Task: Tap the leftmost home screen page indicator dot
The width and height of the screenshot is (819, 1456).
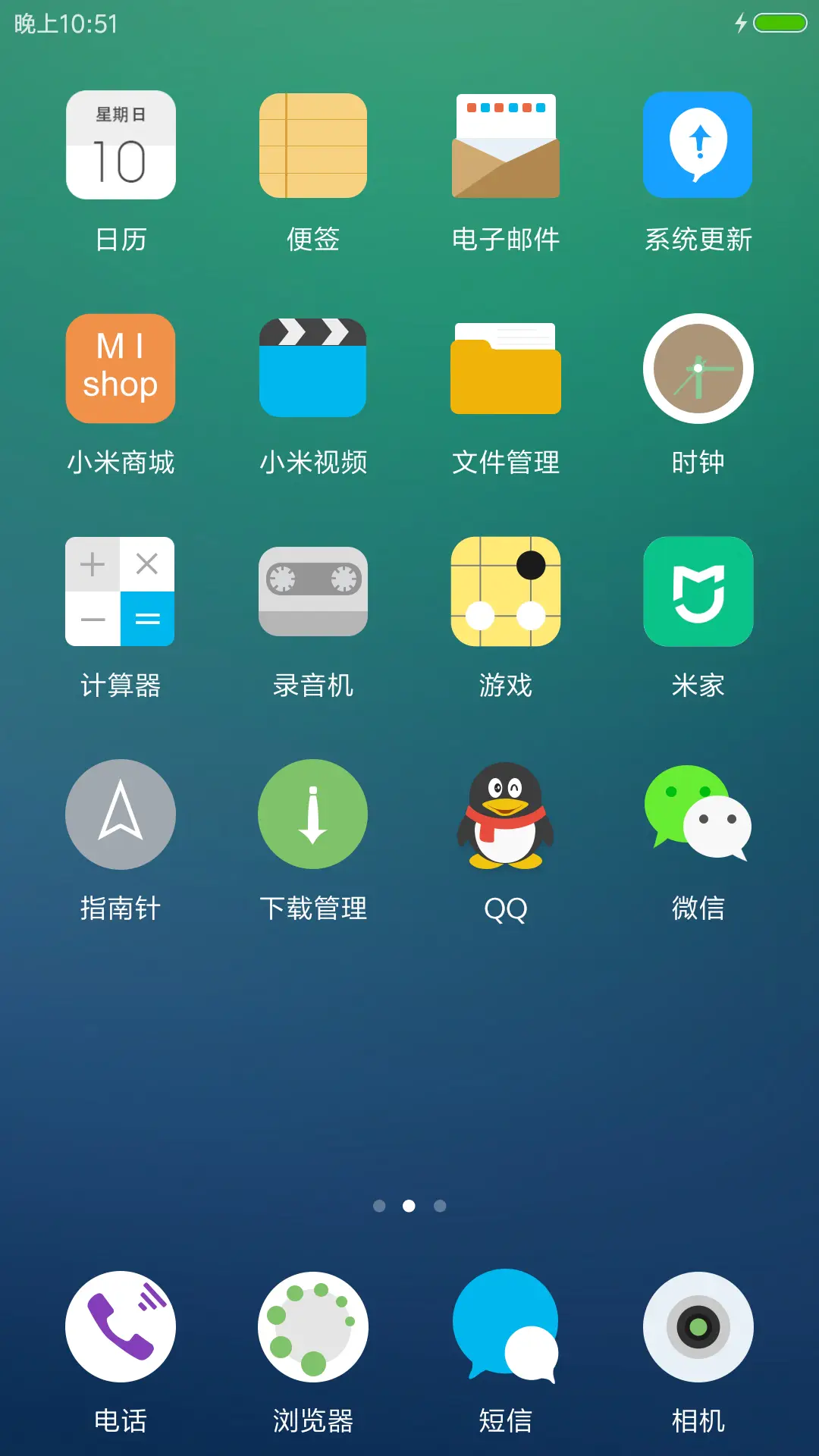Action: coord(380,1207)
